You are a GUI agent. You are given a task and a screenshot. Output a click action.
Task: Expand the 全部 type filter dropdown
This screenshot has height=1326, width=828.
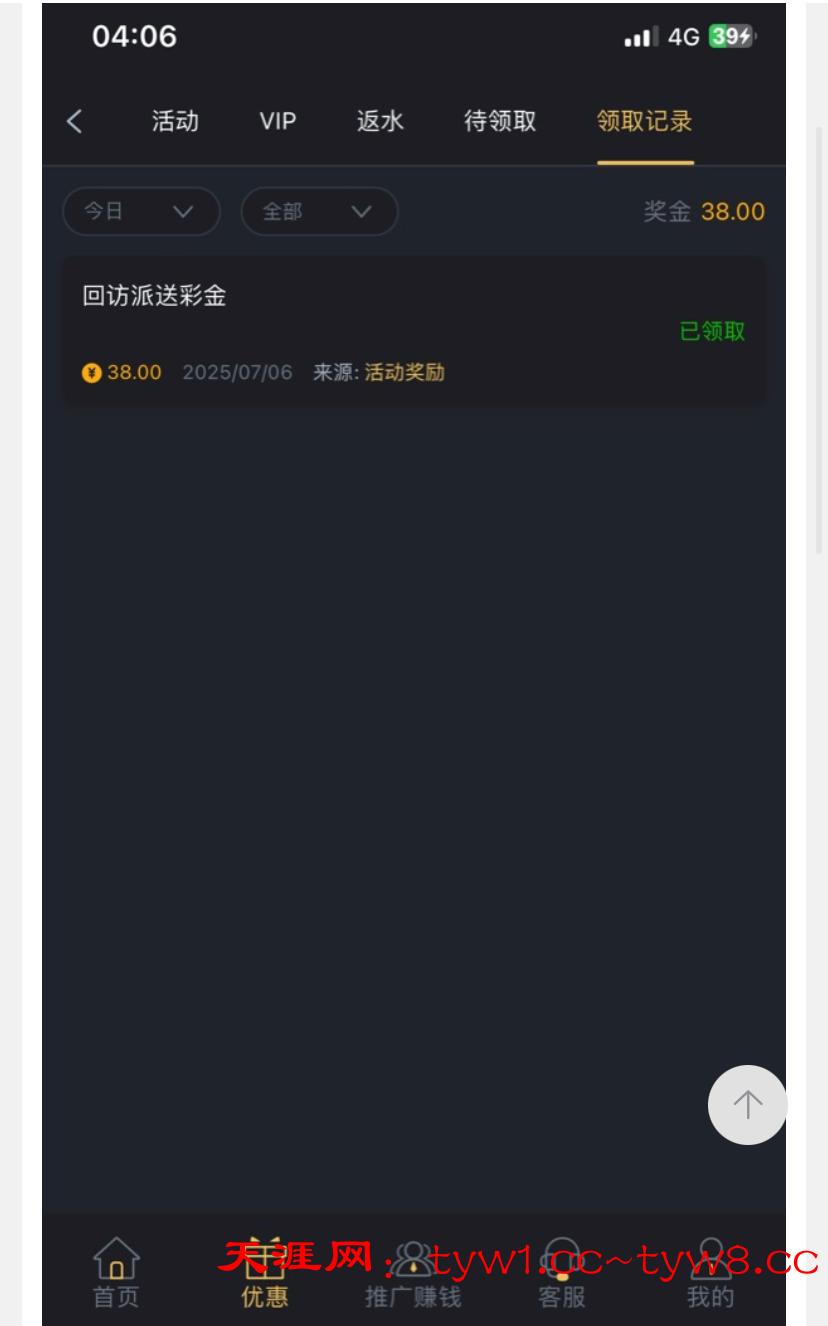point(319,212)
